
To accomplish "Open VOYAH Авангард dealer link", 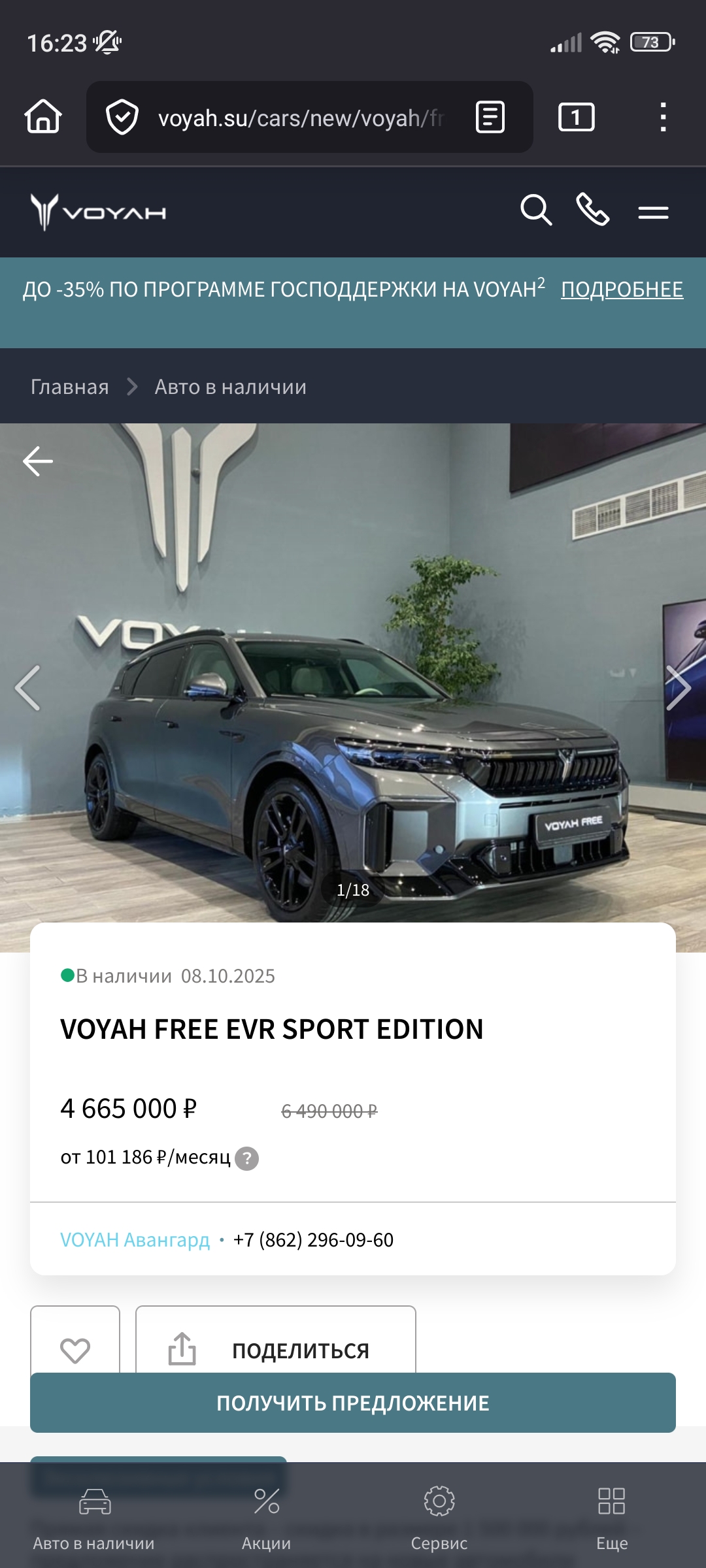I will [135, 1240].
